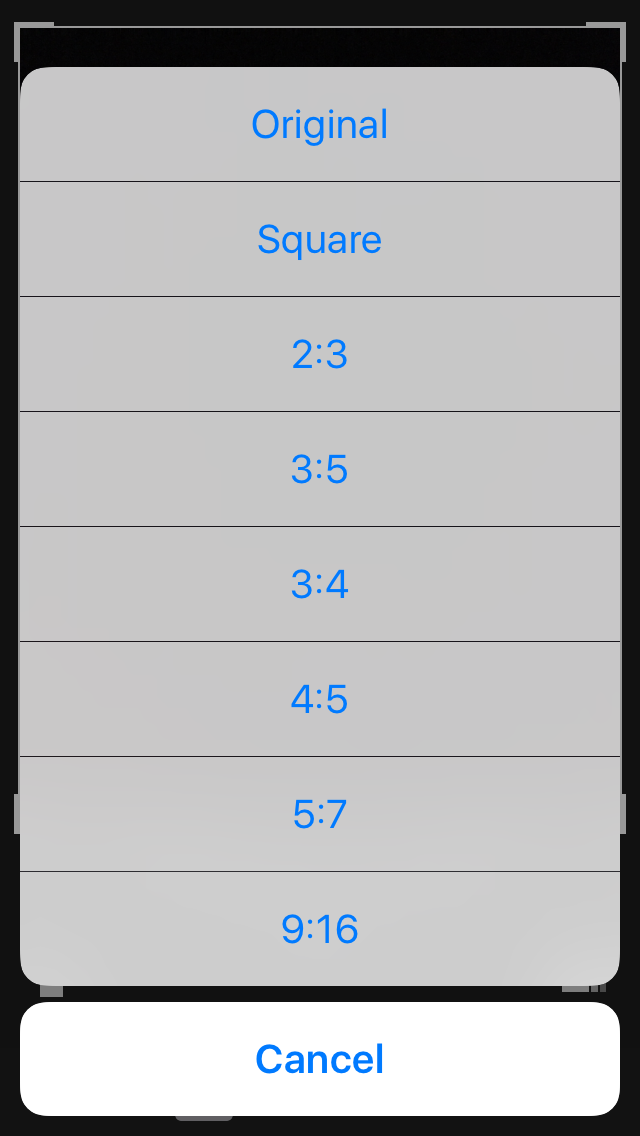Select the 3:5 crop ratio
This screenshot has width=640, height=1136.
tap(320, 469)
